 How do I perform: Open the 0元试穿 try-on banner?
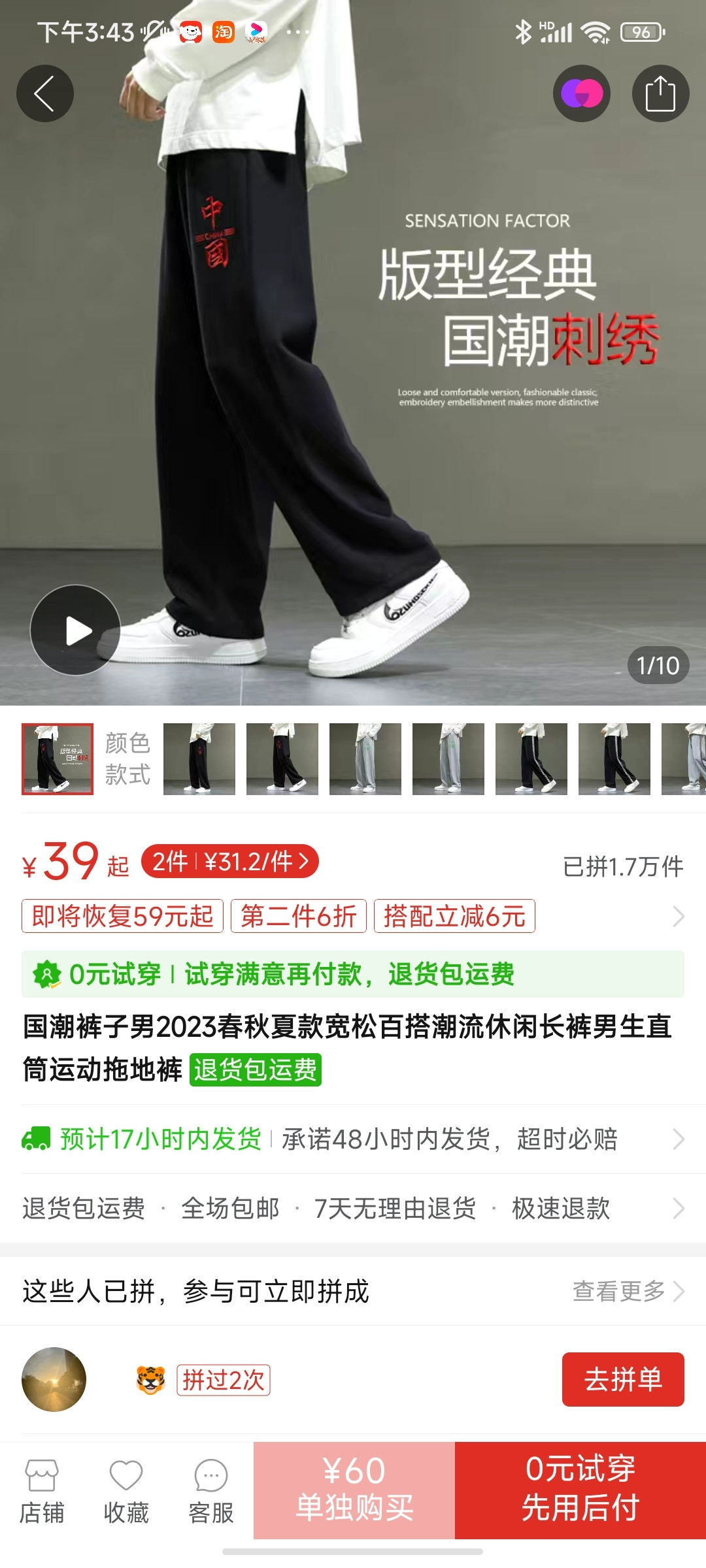[353, 974]
